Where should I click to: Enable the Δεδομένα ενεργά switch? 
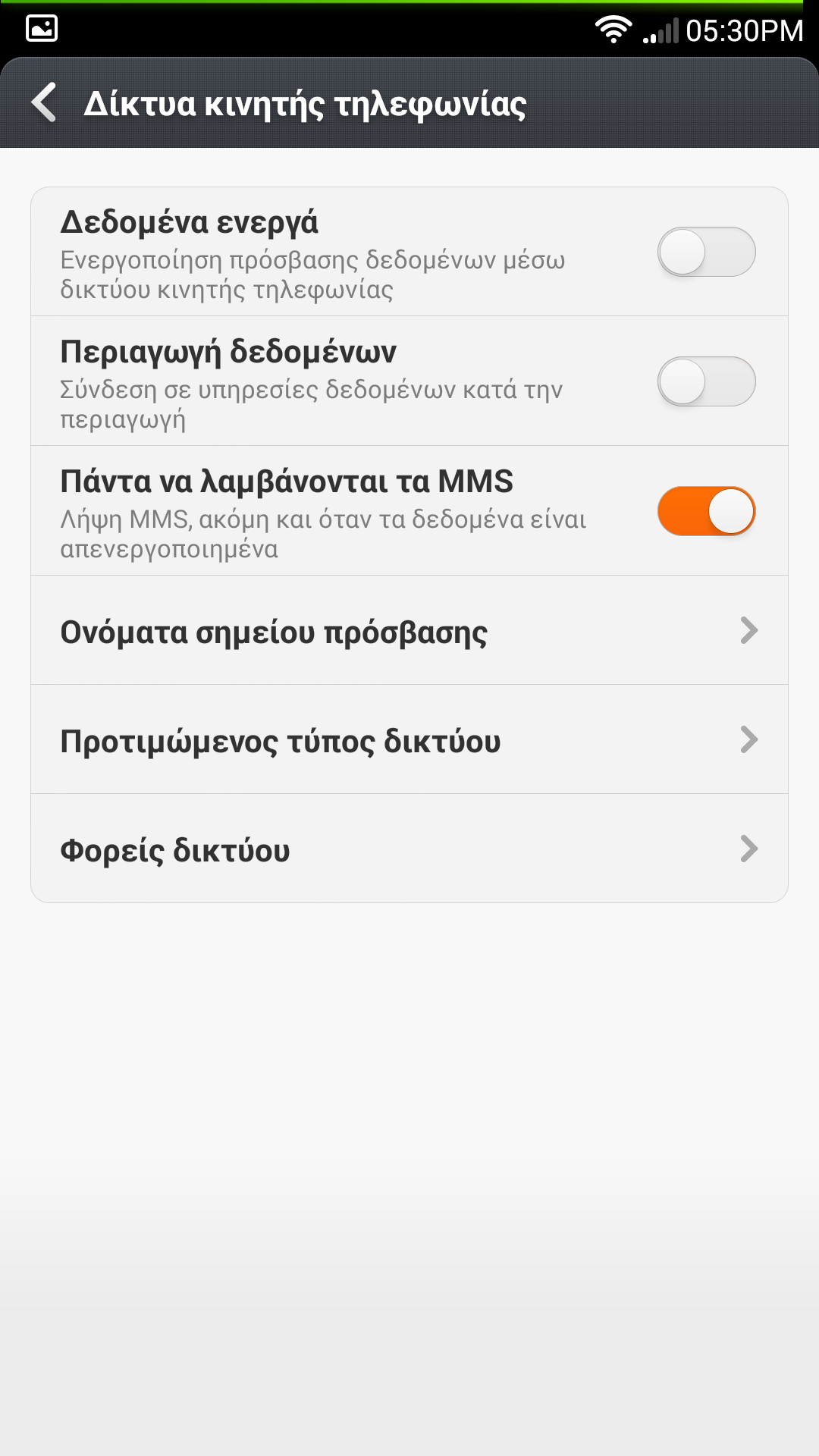pyautogui.click(x=706, y=252)
